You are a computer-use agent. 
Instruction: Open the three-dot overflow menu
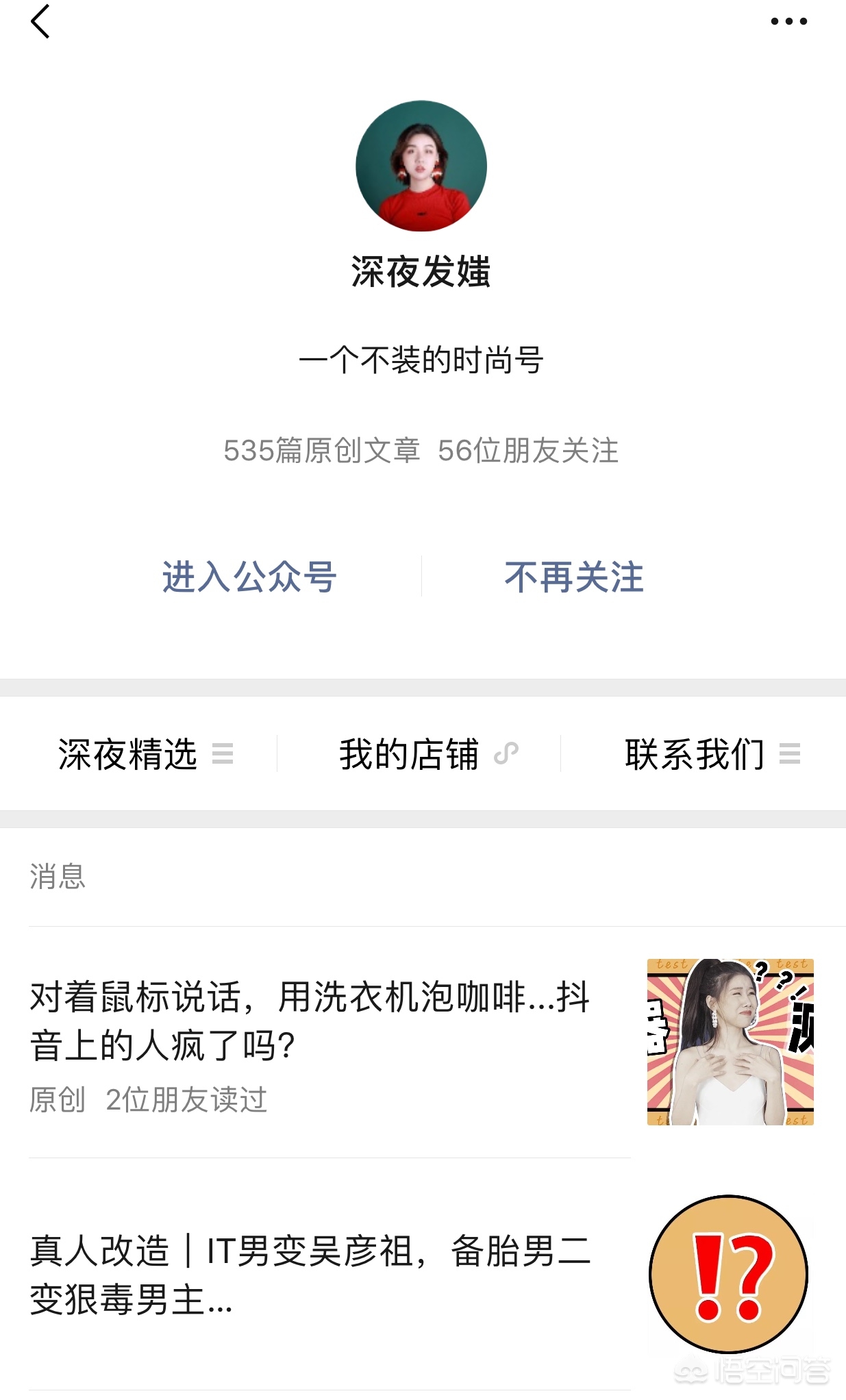pos(788,22)
